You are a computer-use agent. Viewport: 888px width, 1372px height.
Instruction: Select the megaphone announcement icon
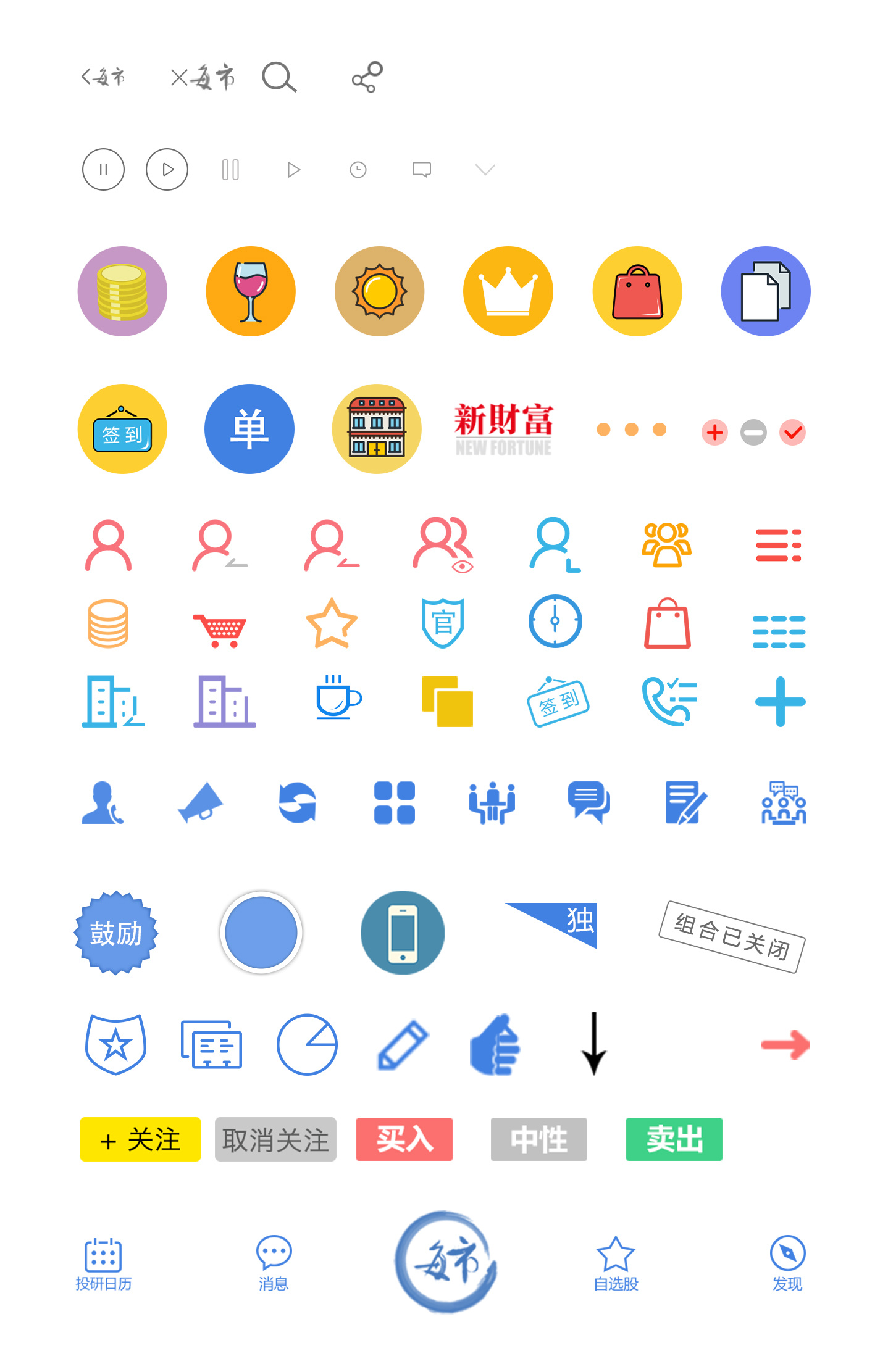point(199,801)
